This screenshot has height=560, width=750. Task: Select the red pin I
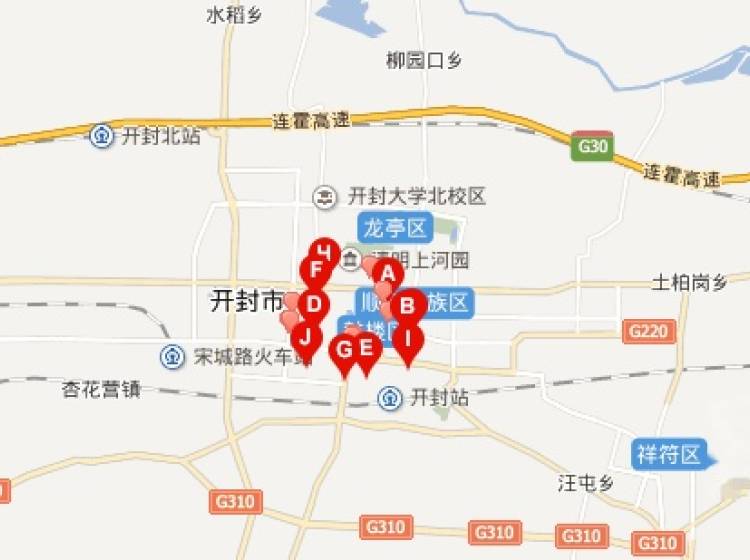[x=408, y=336]
